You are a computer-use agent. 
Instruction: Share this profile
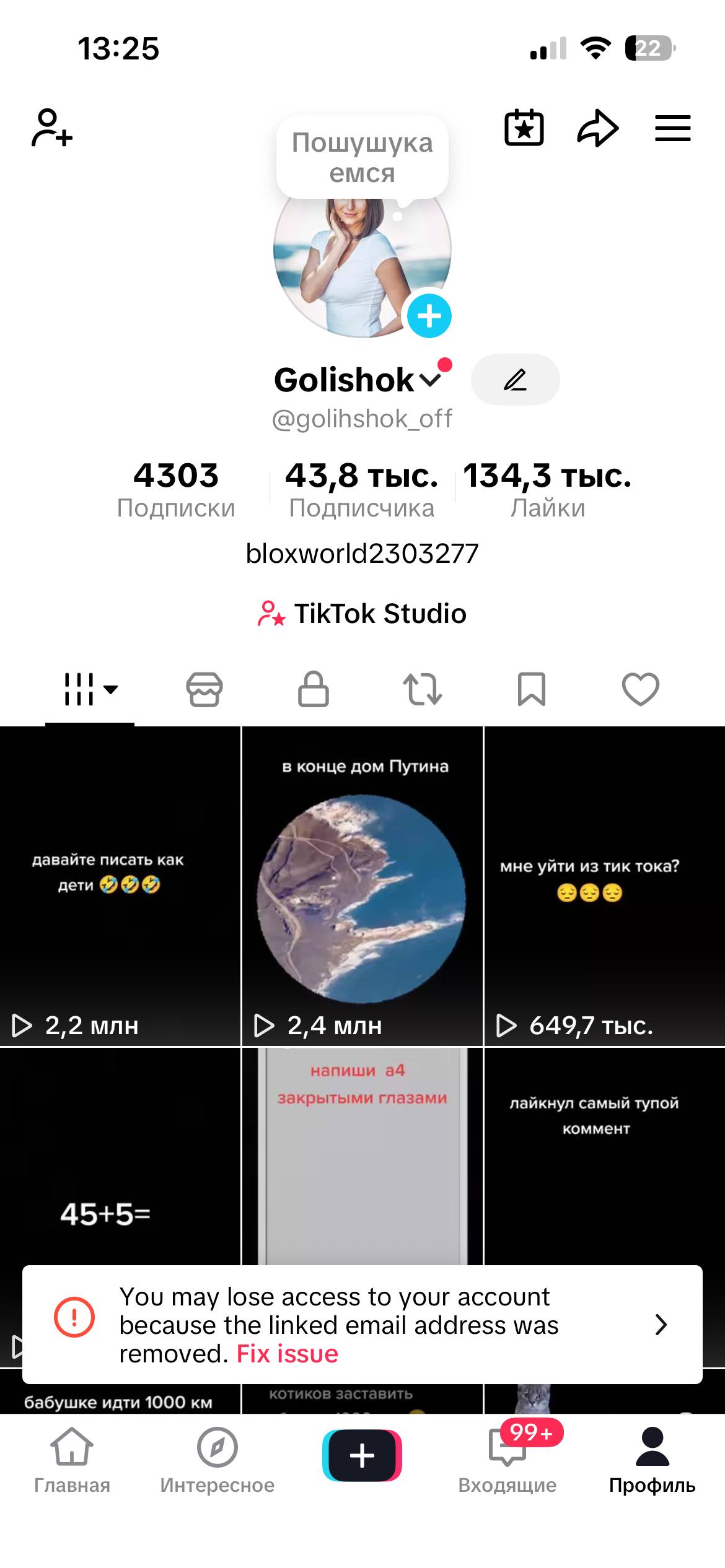pyautogui.click(x=598, y=128)
